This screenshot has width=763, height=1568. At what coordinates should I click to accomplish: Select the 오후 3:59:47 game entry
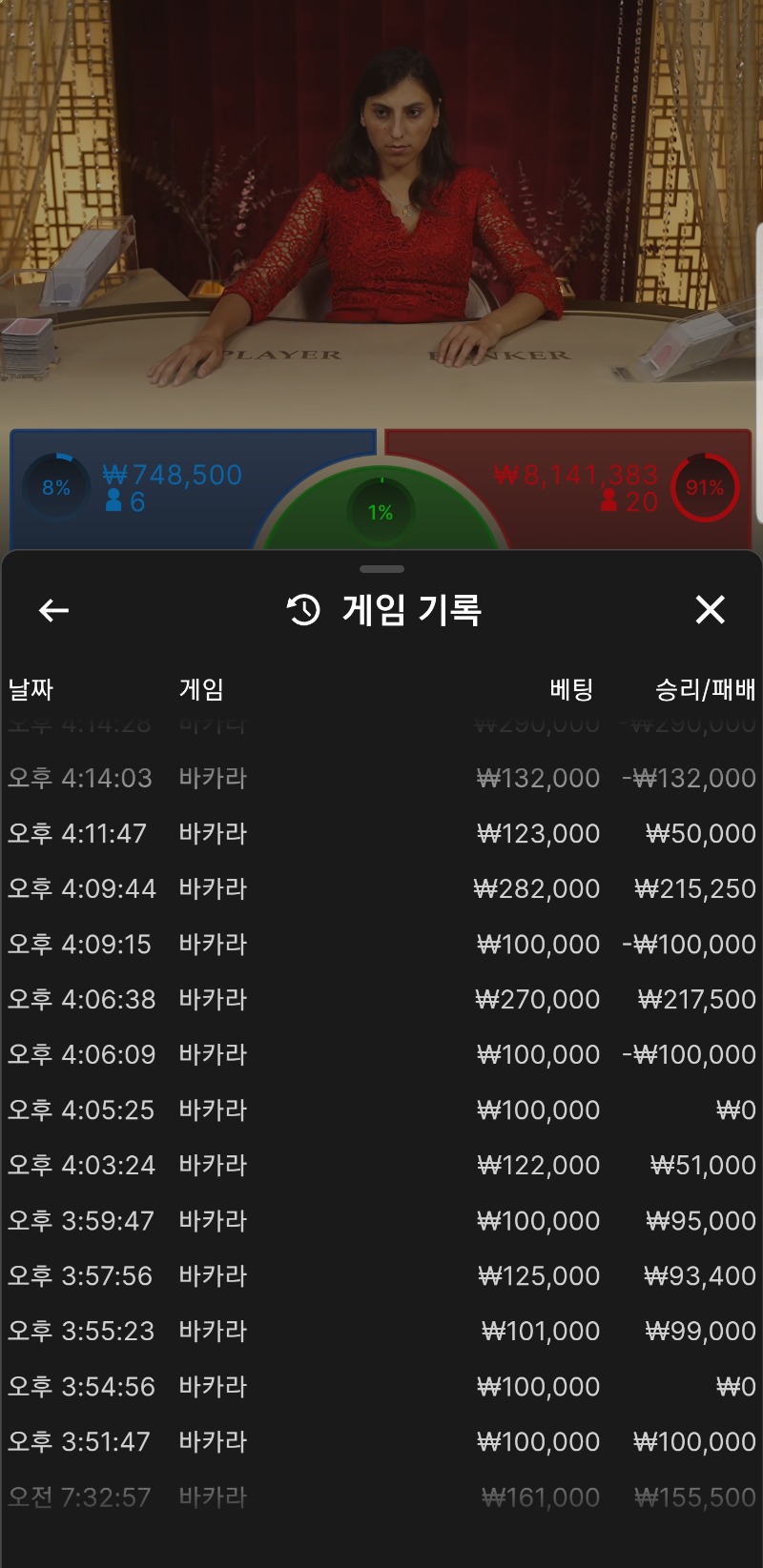tap(381, 1220)
